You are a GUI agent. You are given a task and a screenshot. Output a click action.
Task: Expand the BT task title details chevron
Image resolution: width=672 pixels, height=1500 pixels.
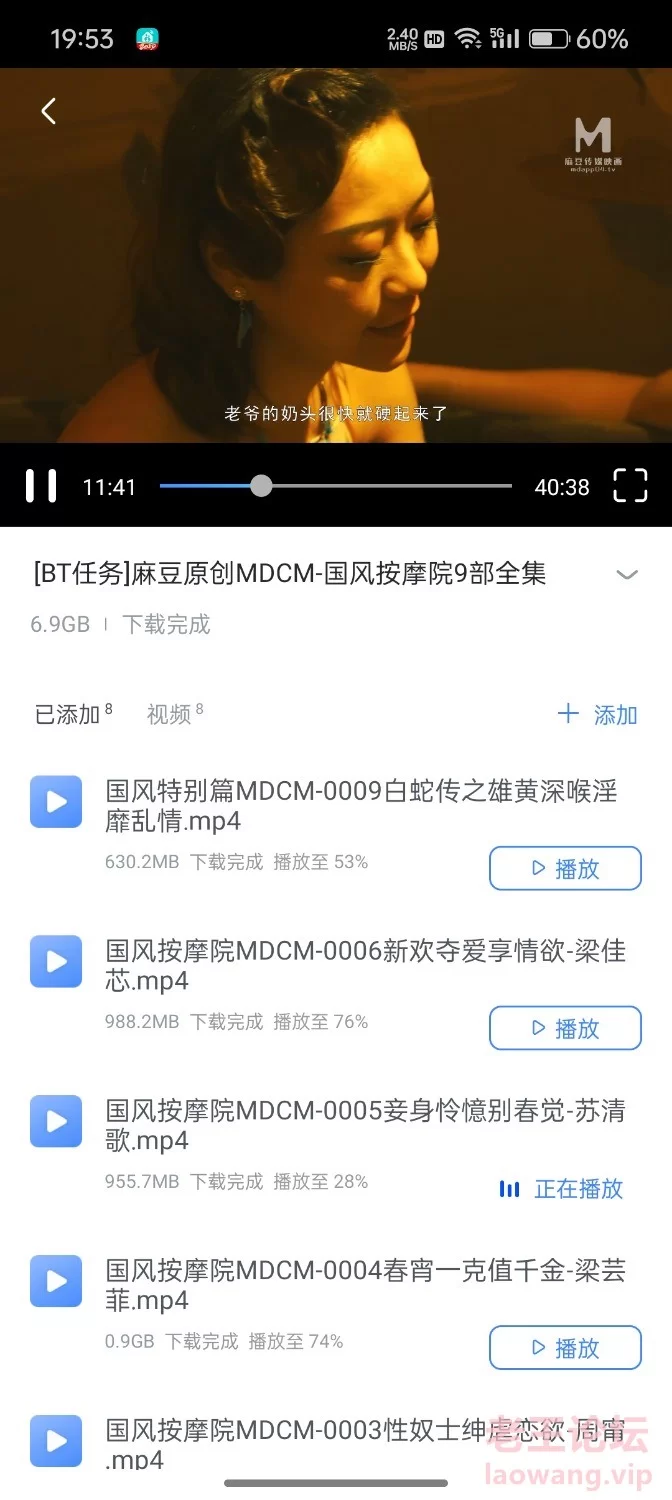(x=627, y=574)
